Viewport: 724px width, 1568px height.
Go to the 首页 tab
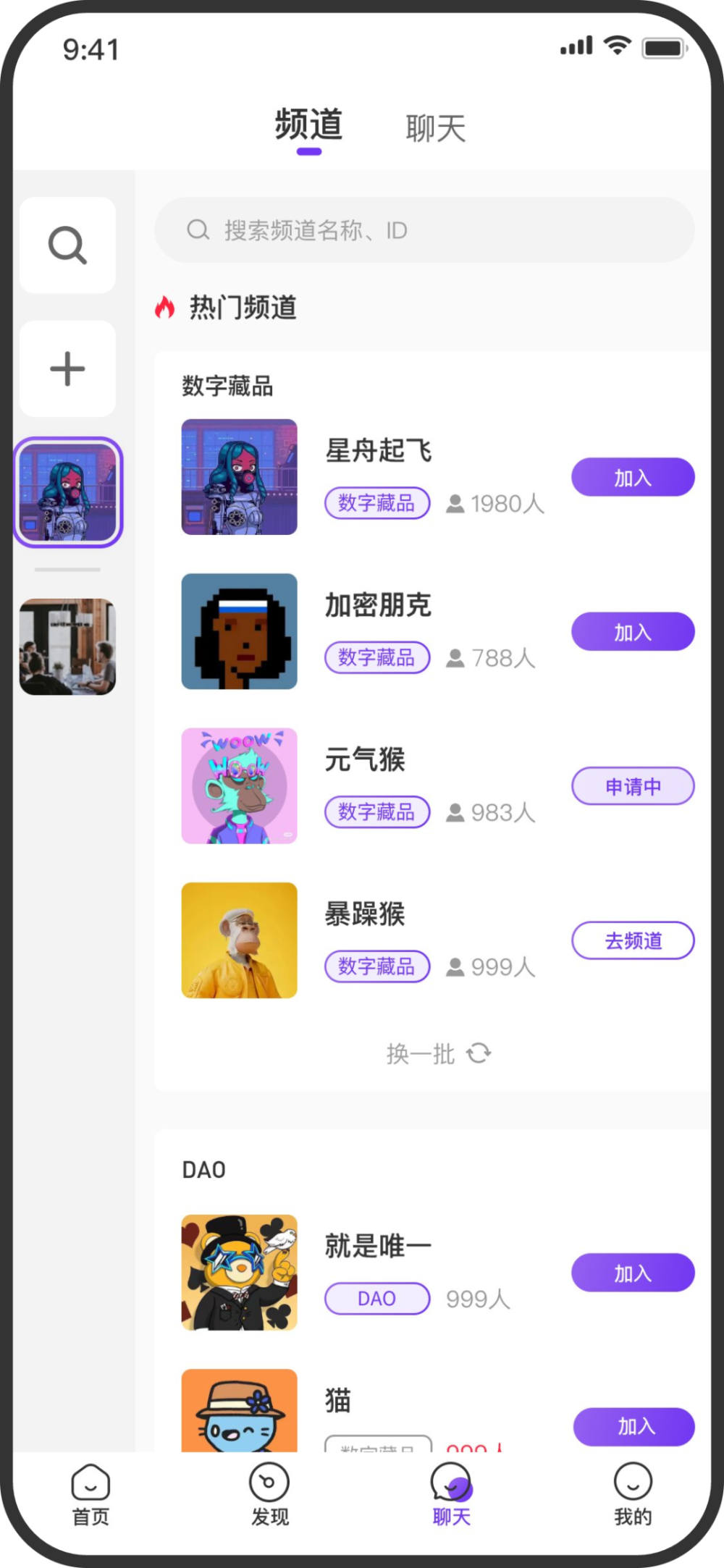[x=90, y=1494]
